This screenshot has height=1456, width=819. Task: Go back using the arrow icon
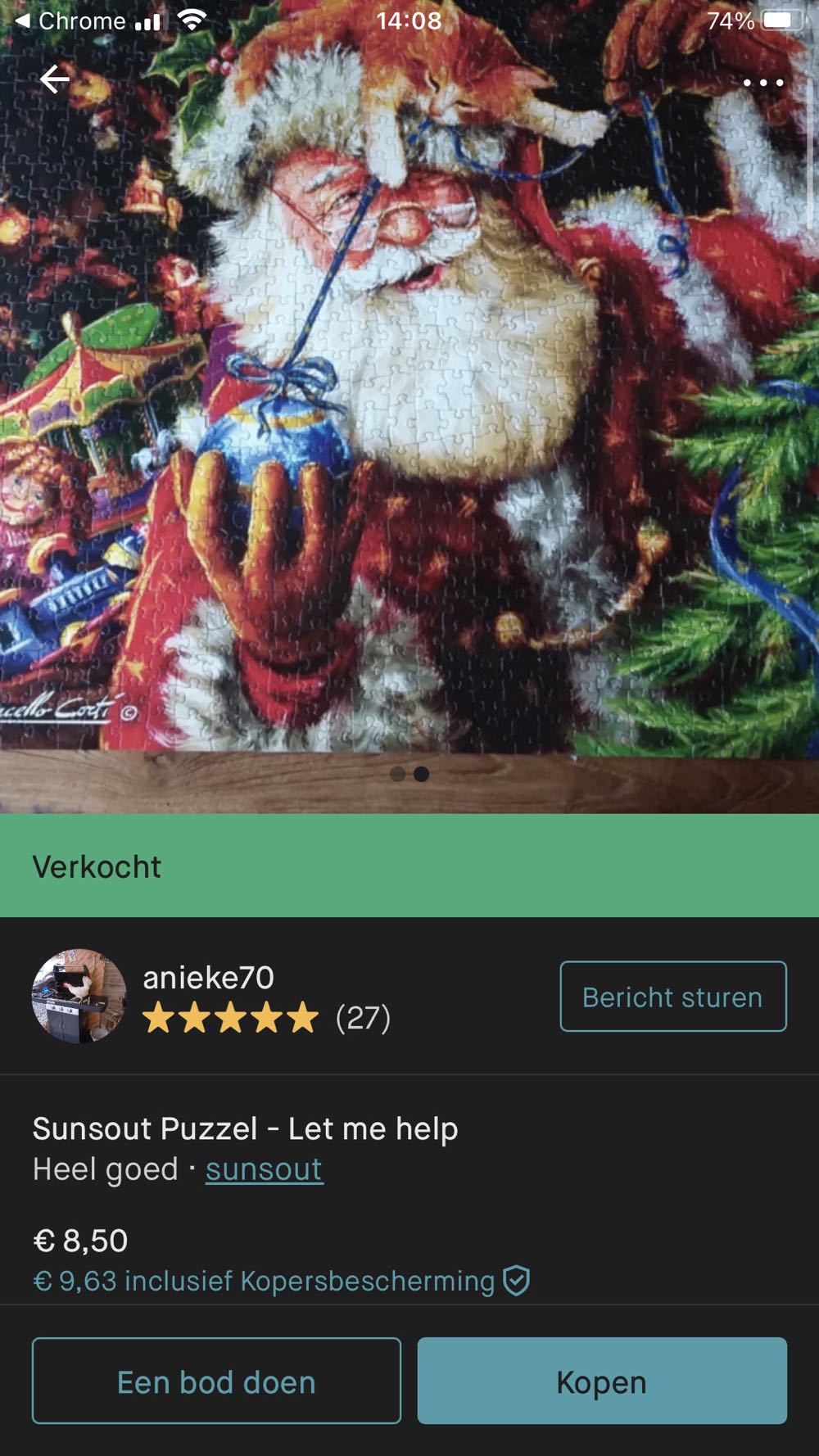coord(55,79)
